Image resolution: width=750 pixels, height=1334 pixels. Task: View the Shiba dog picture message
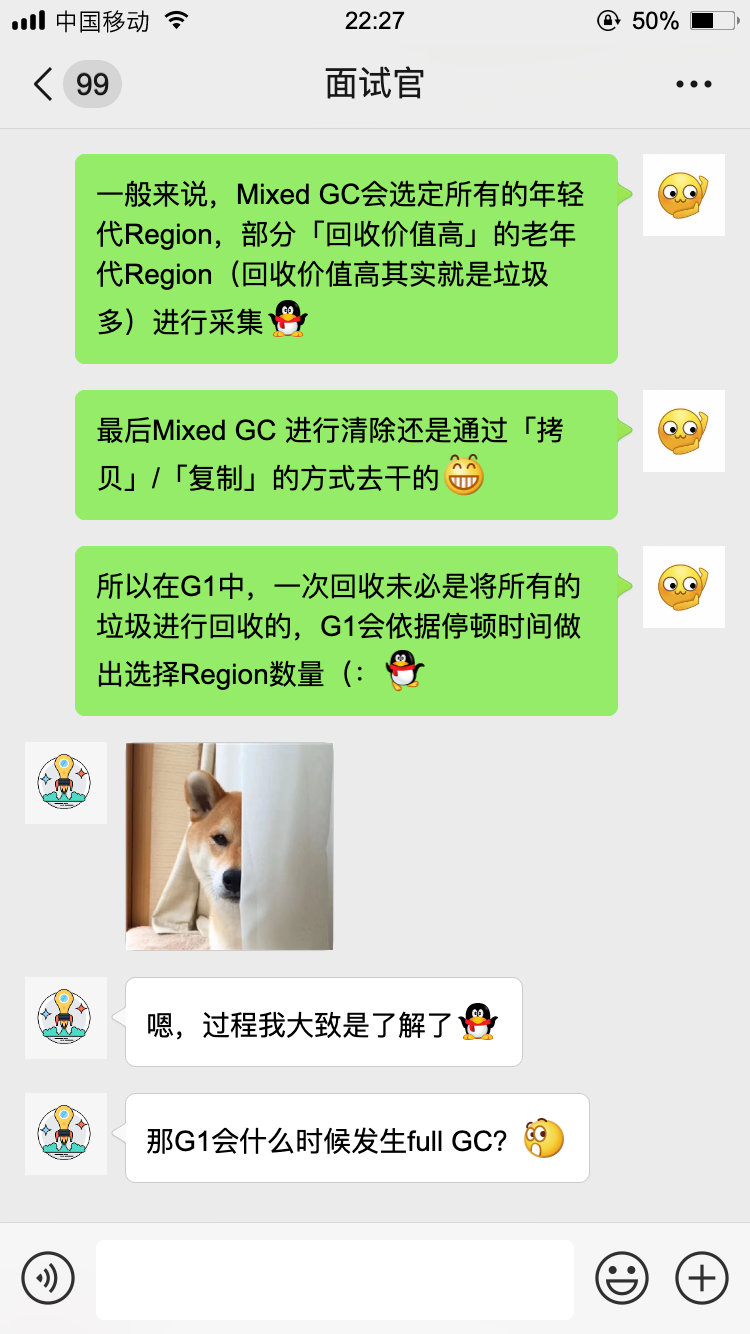229,846
